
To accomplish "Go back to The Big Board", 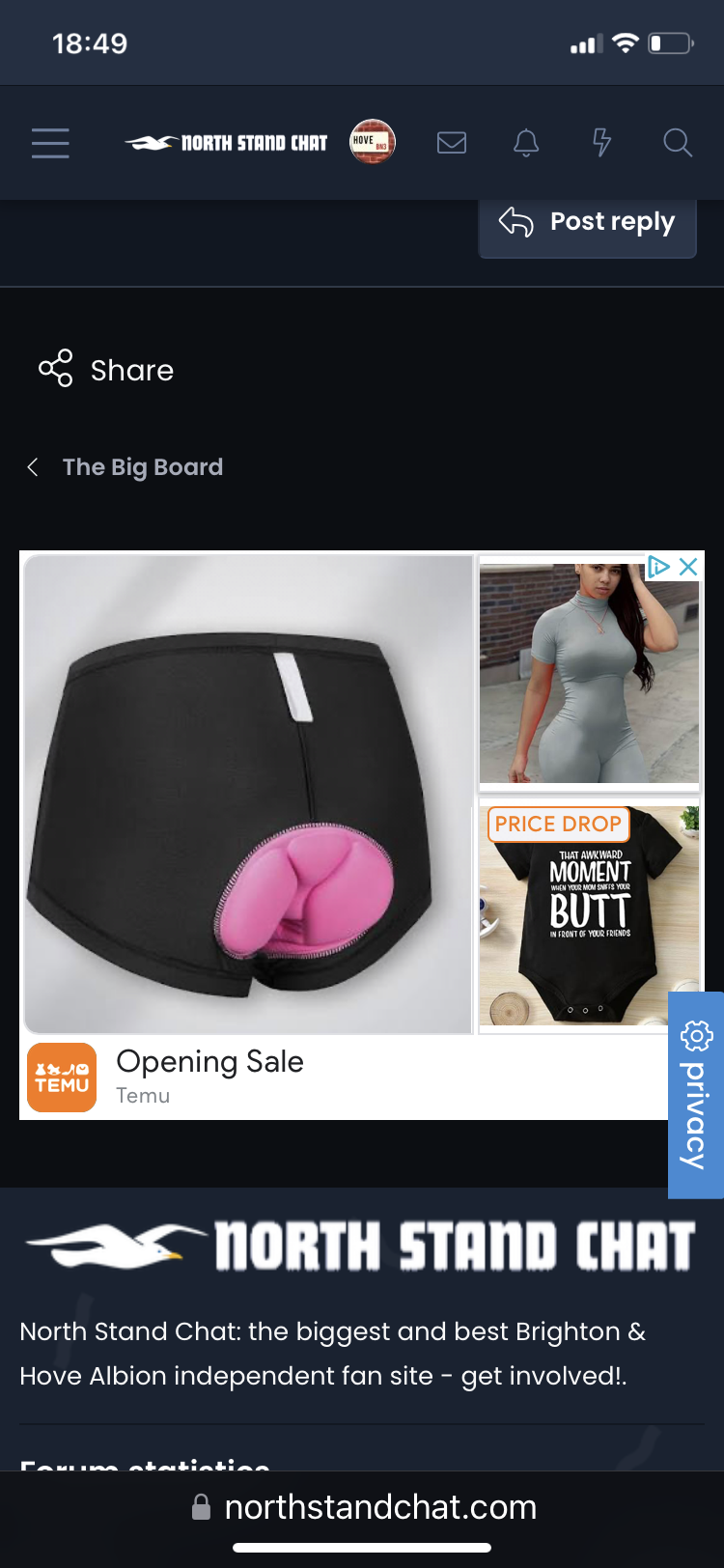I will [x=142, y=467].
